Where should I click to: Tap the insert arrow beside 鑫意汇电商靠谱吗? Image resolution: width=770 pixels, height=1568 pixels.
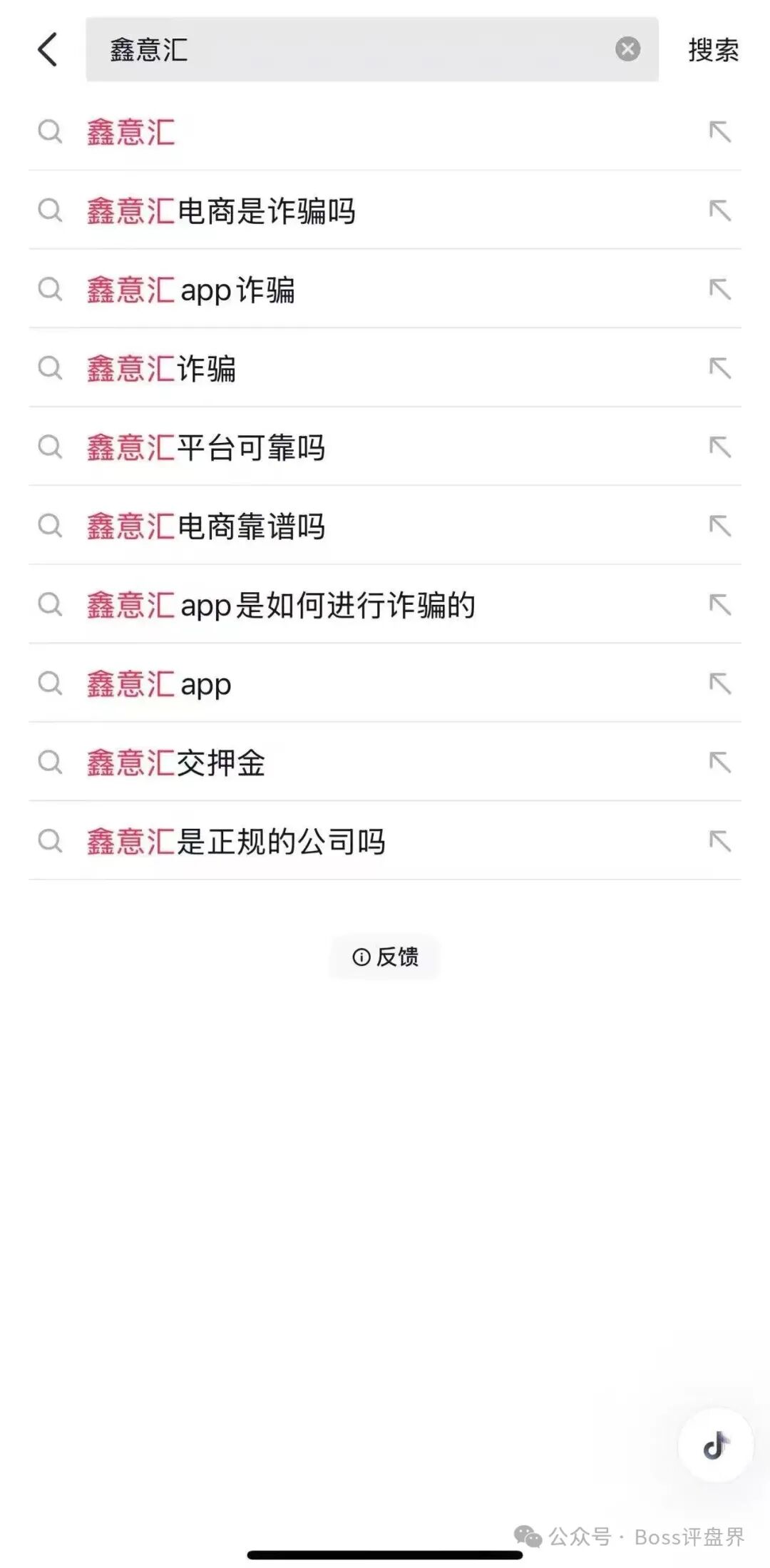721,526
